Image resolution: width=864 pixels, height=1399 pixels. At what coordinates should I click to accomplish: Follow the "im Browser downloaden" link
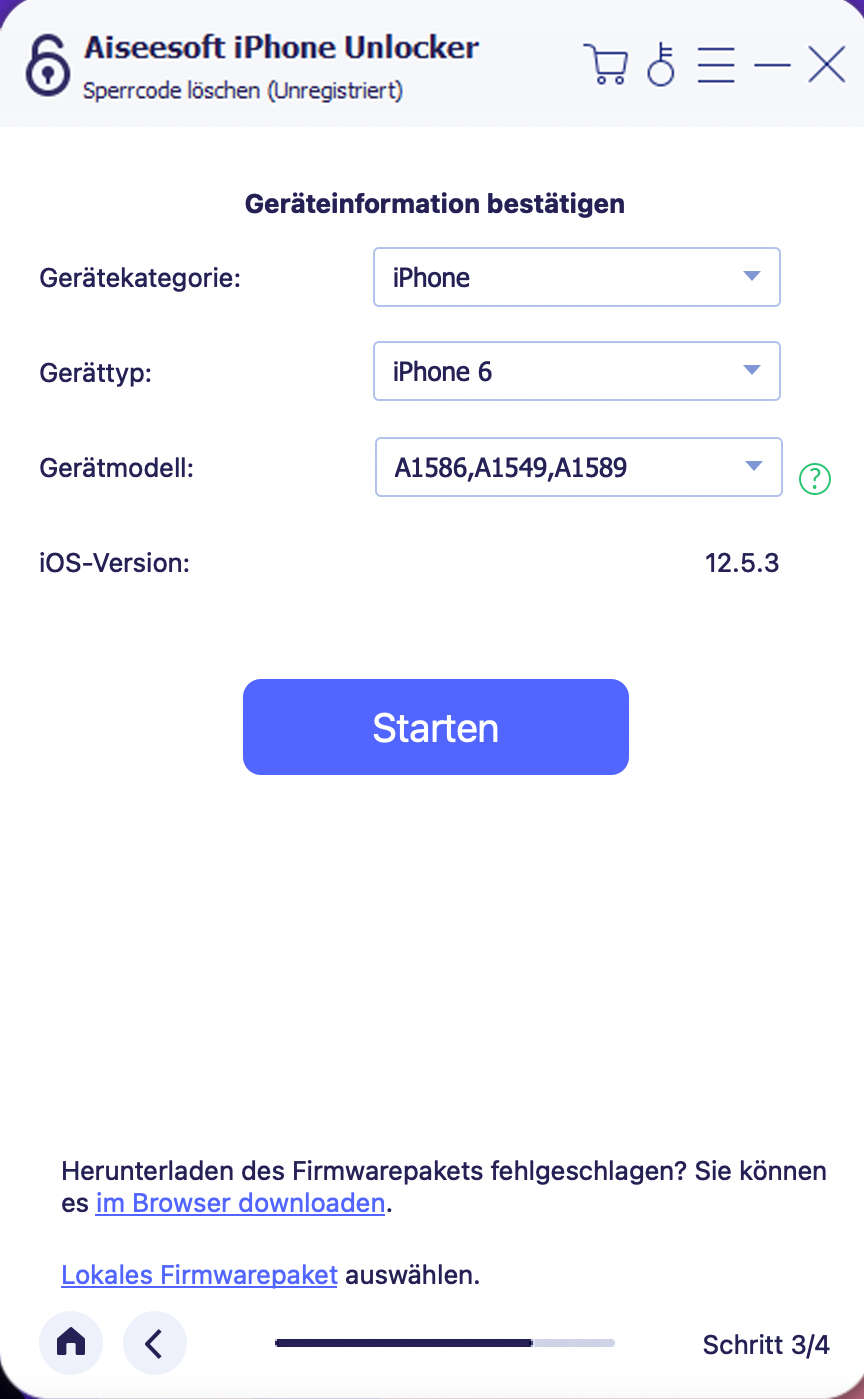[x=240, y=1203]
